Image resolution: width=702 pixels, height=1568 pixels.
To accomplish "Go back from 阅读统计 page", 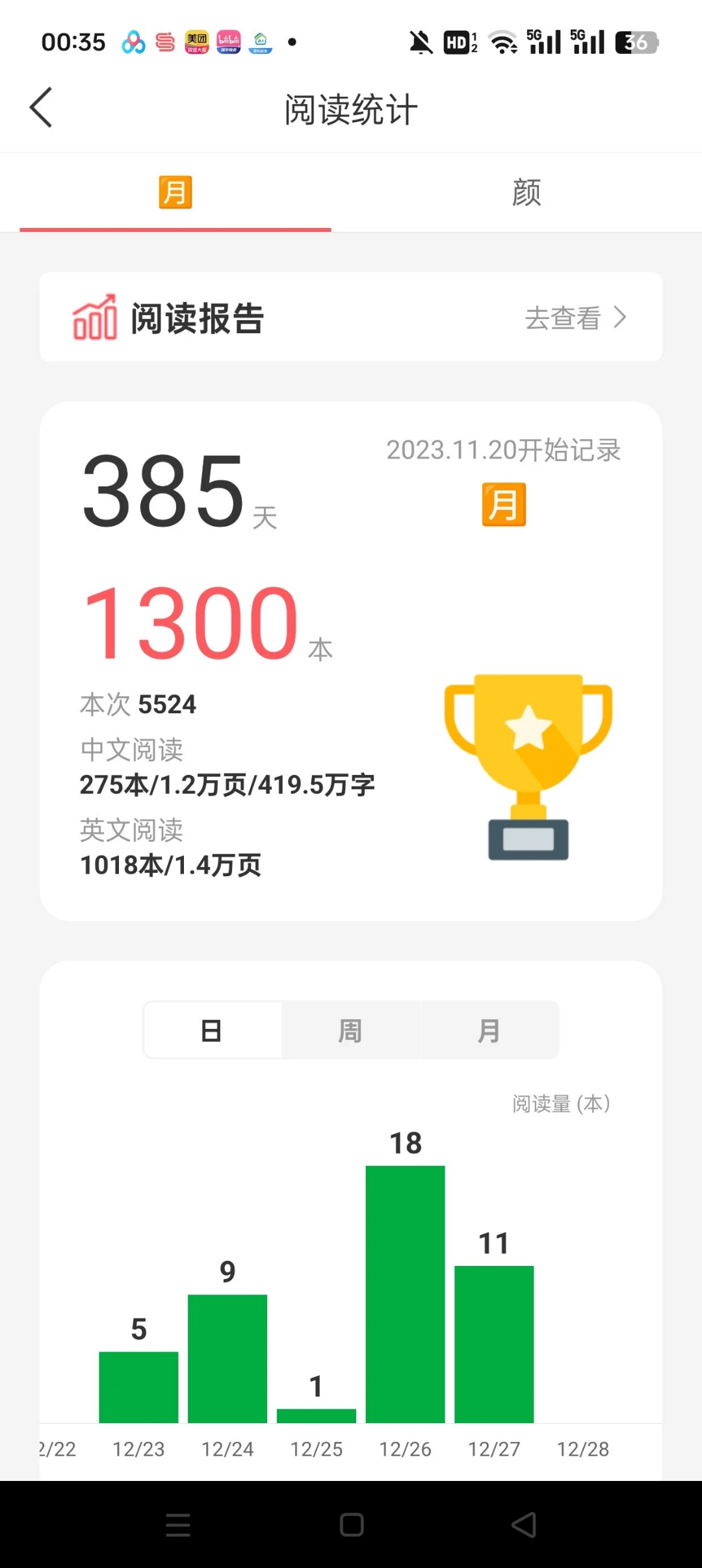I will (x=41, y=108).
